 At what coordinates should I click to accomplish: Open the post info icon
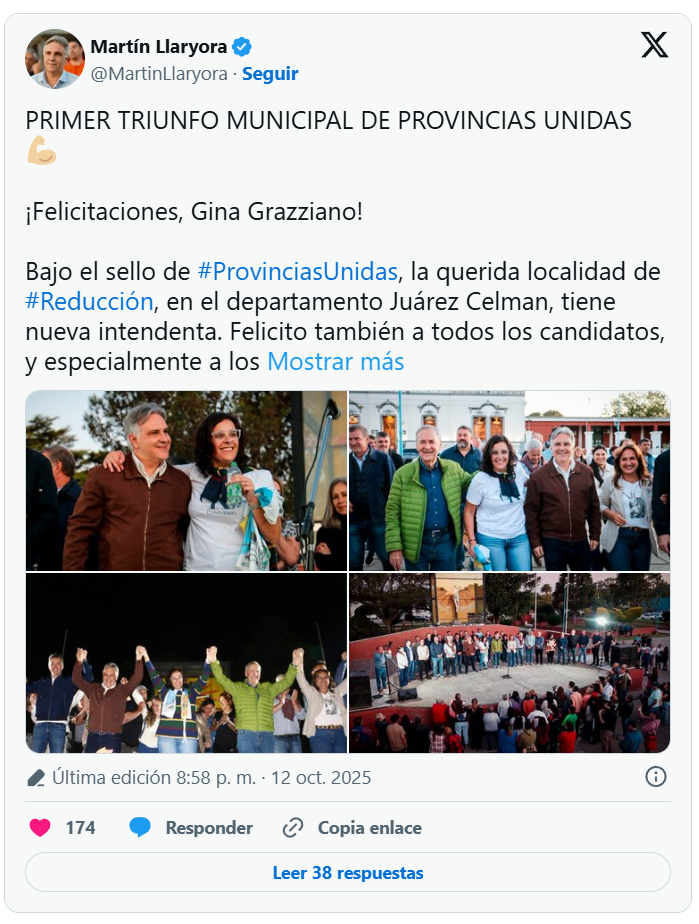point(656,777)
